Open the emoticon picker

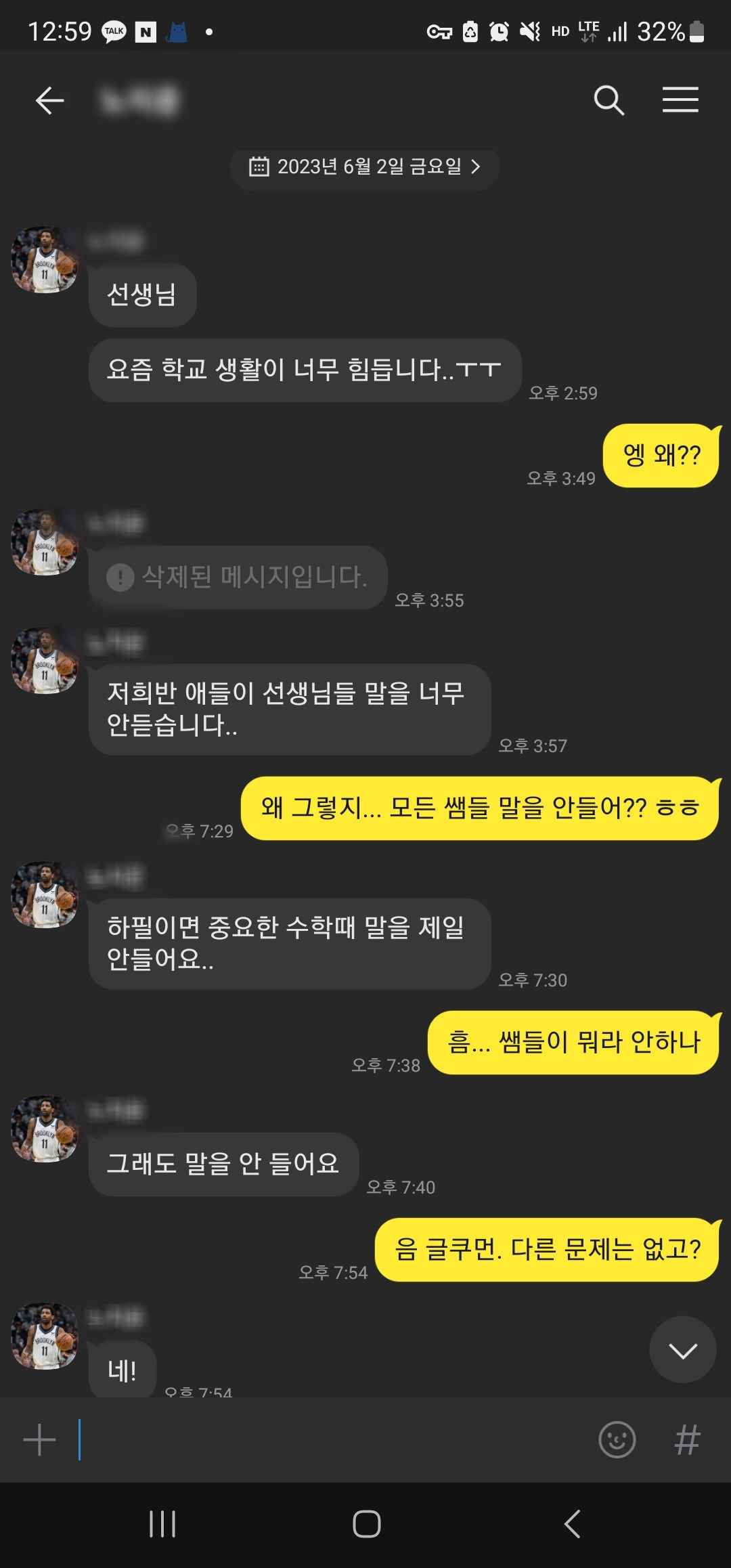[x=617, y=1440]
